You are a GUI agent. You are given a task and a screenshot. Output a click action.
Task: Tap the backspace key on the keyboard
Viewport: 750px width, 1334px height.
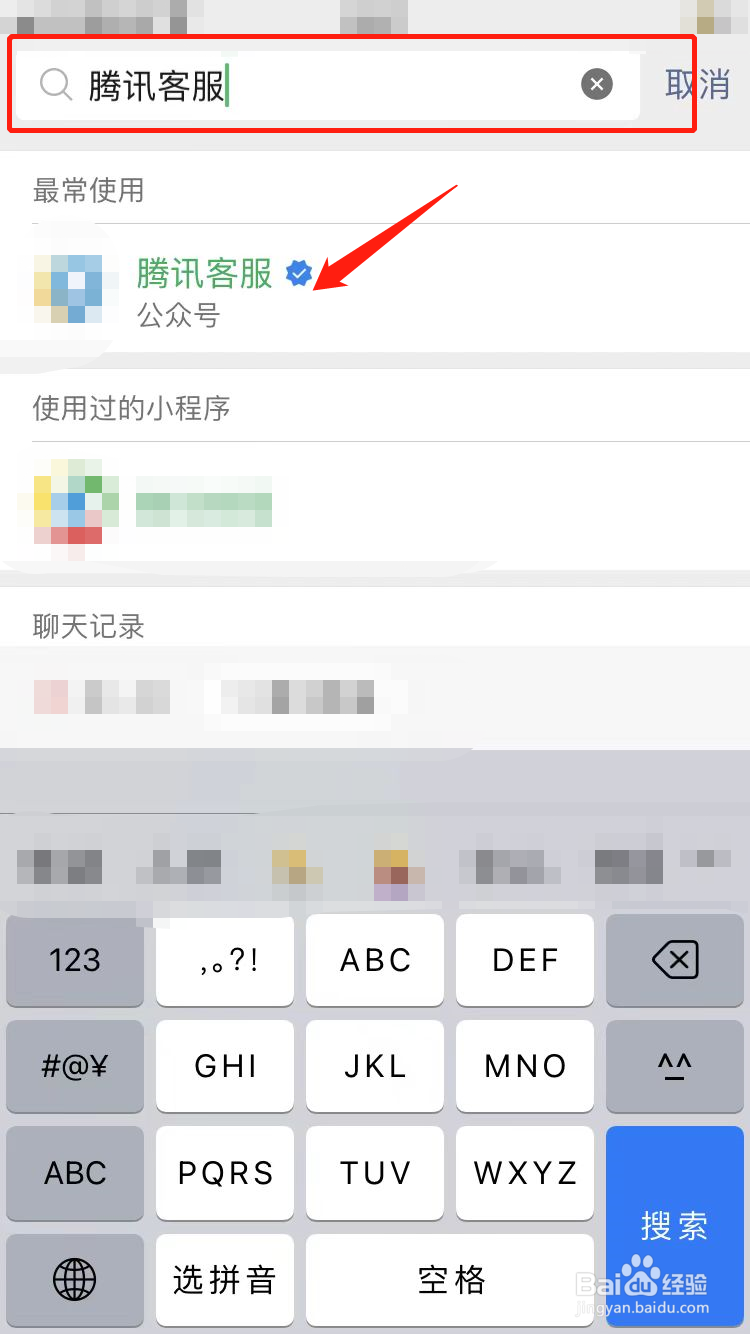674,960
